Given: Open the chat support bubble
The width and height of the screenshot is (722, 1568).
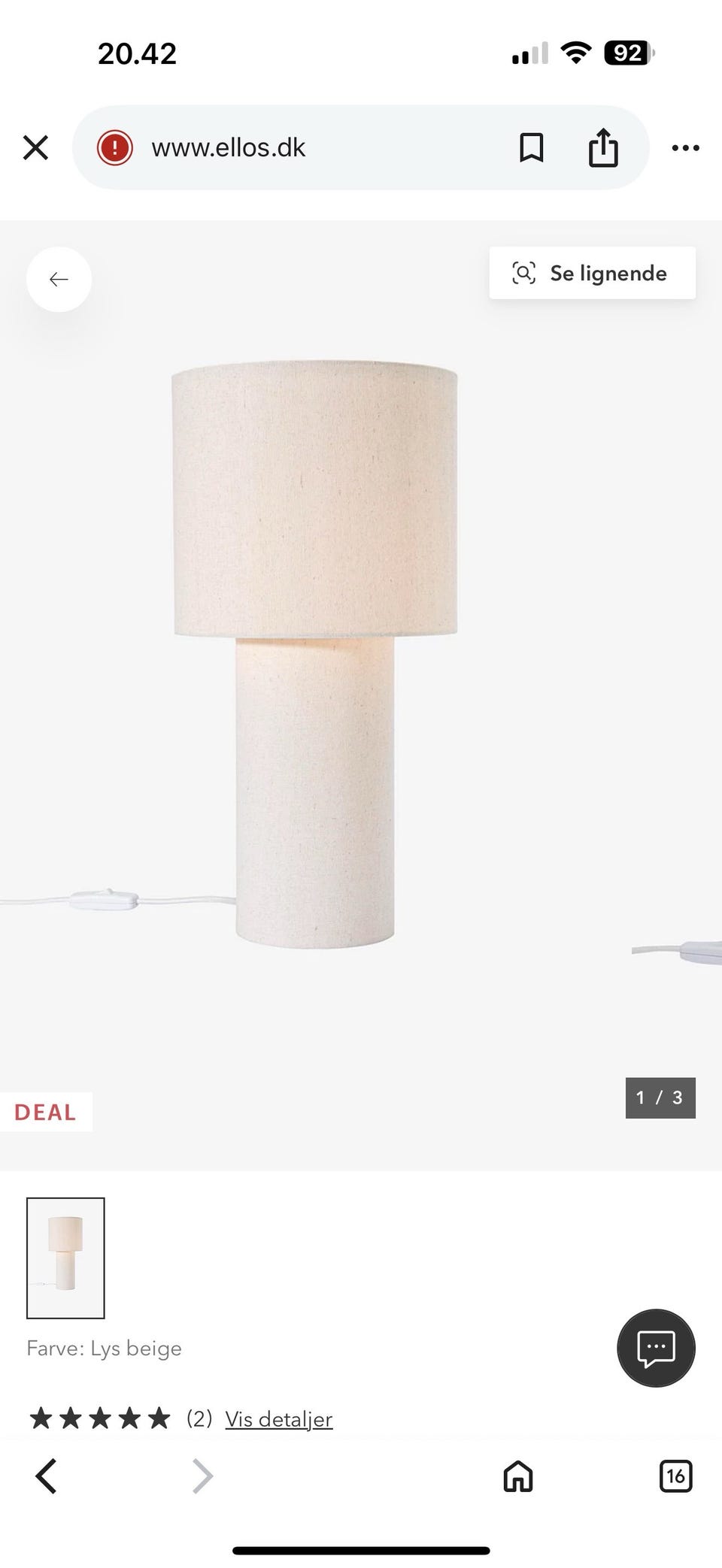Looking at the screenshot, I should pyautogui.click(x=656, y=1349).
